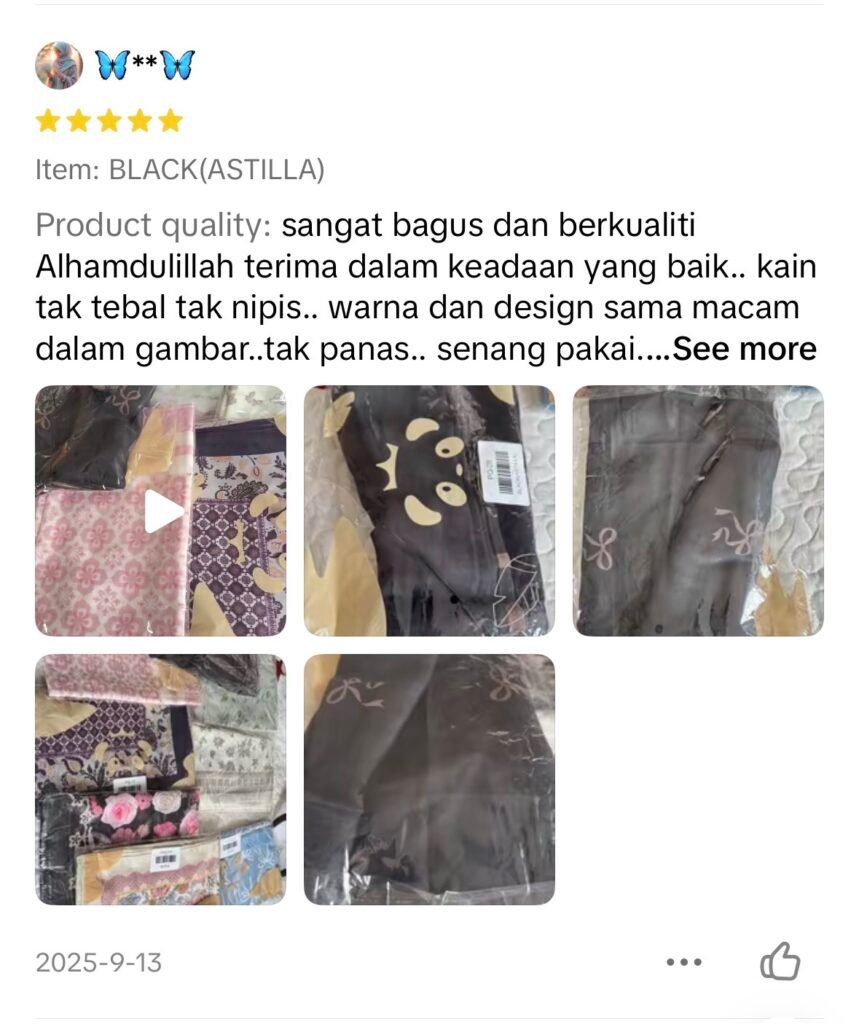
Task: Open the photo of fabric with barcode tag
Action: tap(429, 511)
